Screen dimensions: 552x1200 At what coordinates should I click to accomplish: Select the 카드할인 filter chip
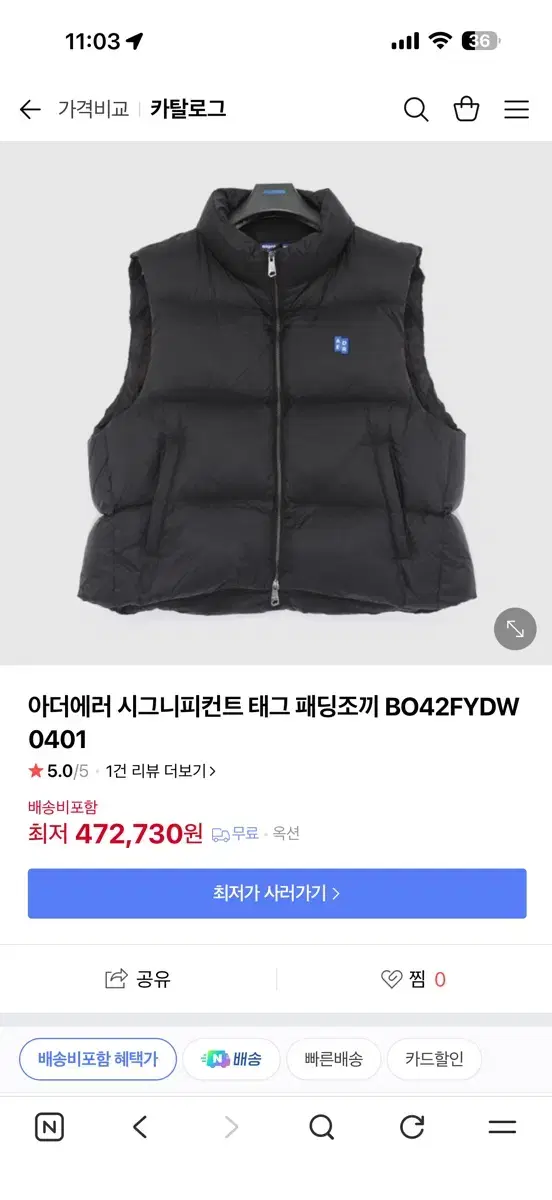(x=435, y=1059)
